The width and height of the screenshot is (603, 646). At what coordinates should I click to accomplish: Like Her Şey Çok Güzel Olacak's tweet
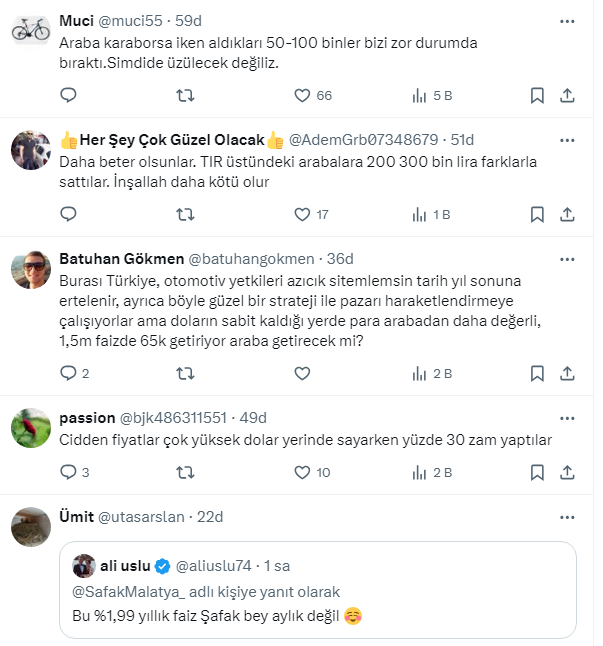click(x=303, y=214)
